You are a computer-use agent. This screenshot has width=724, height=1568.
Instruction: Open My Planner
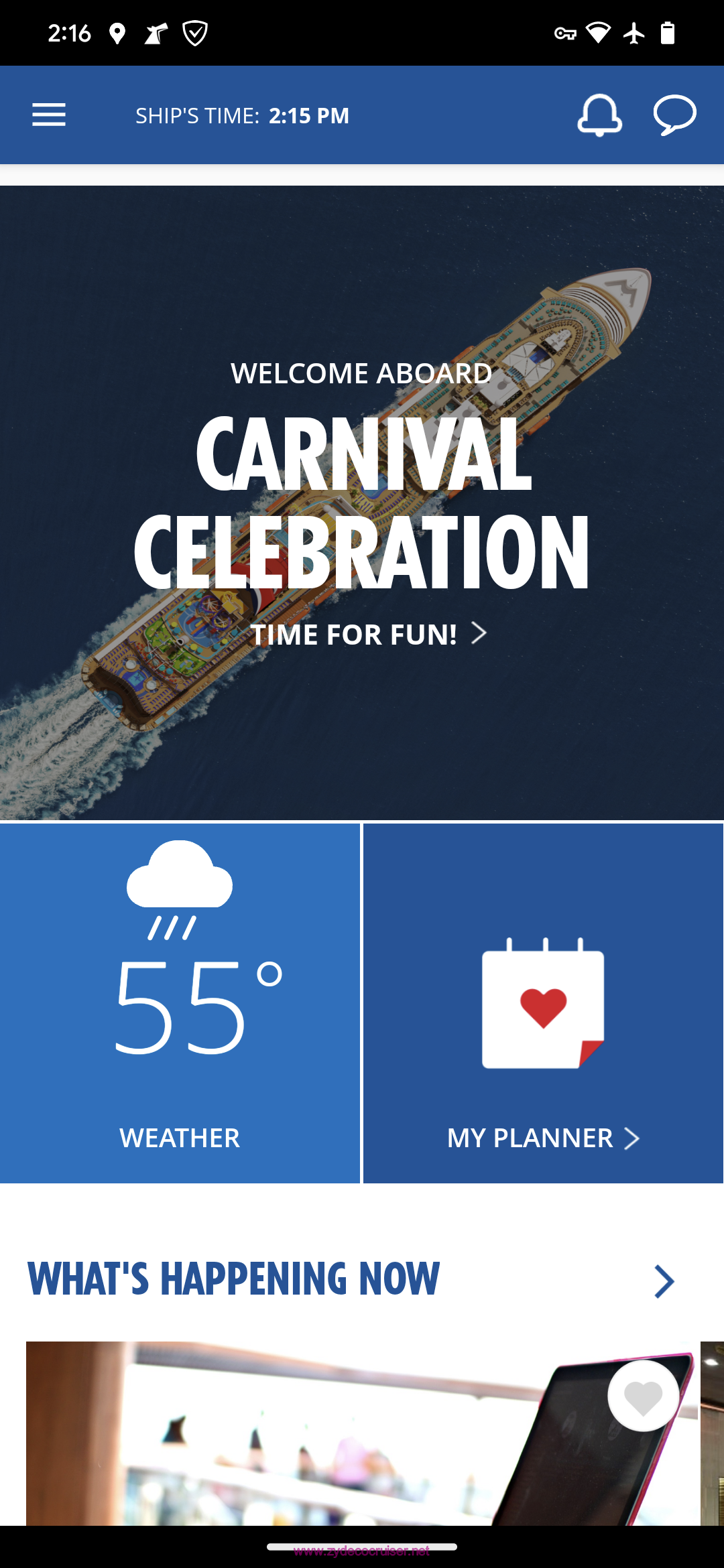(543, 1003)
